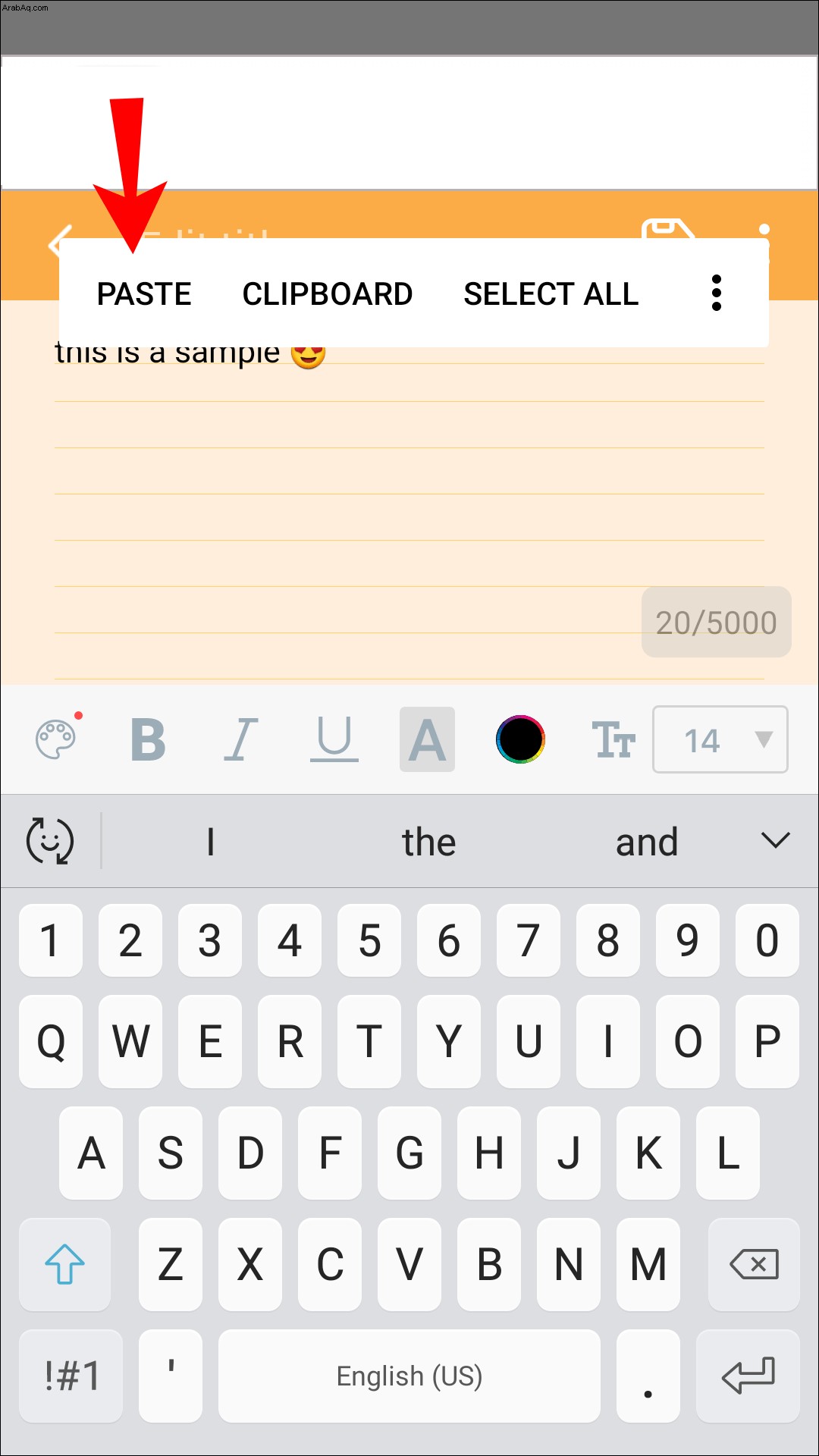Image resolution: width=819 pixels, height=1456 pixels.
Task: Insert the suggested word "and"
Action: [646, 842]
